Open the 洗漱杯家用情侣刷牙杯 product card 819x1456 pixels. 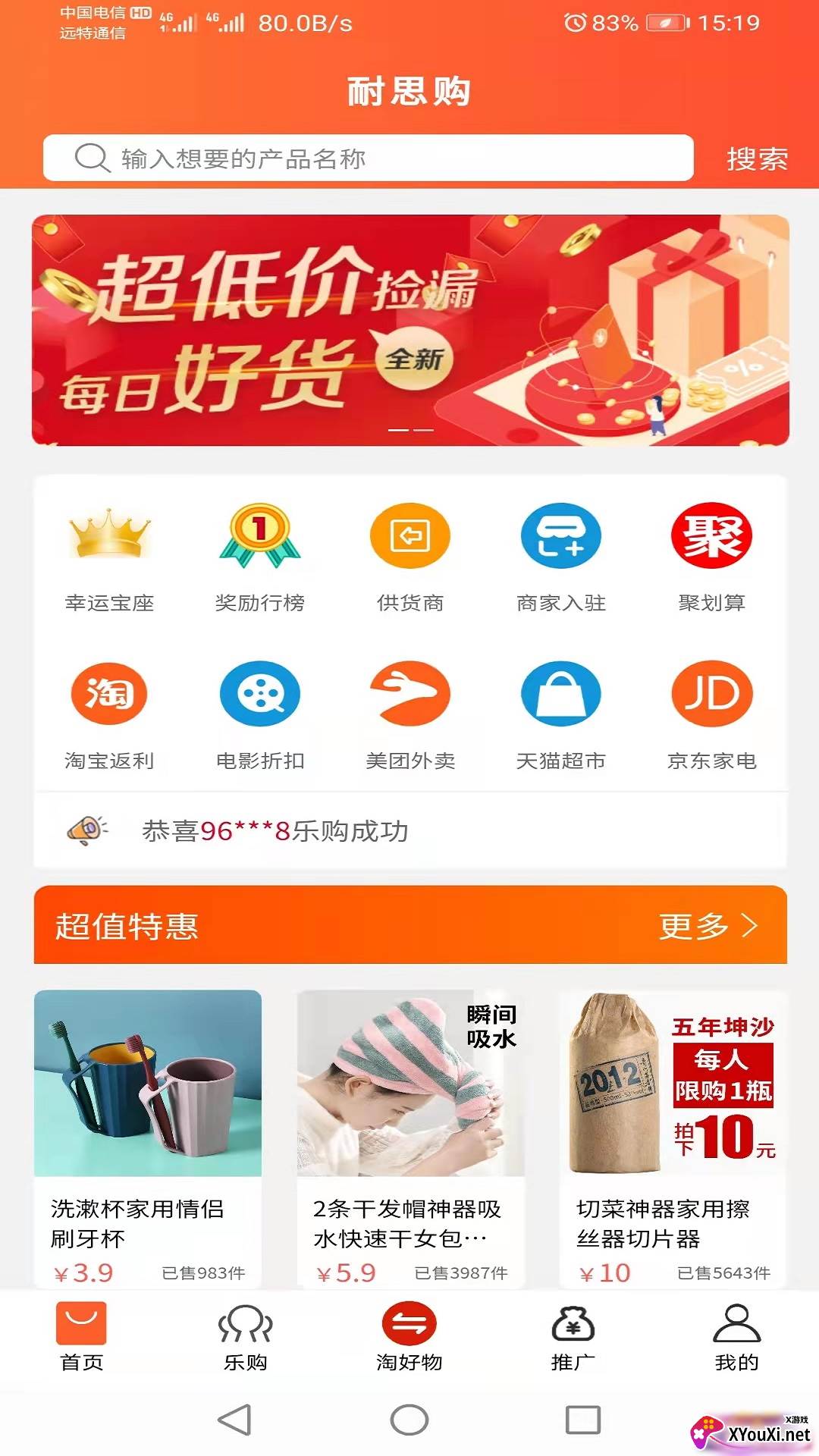point(148,1139)
